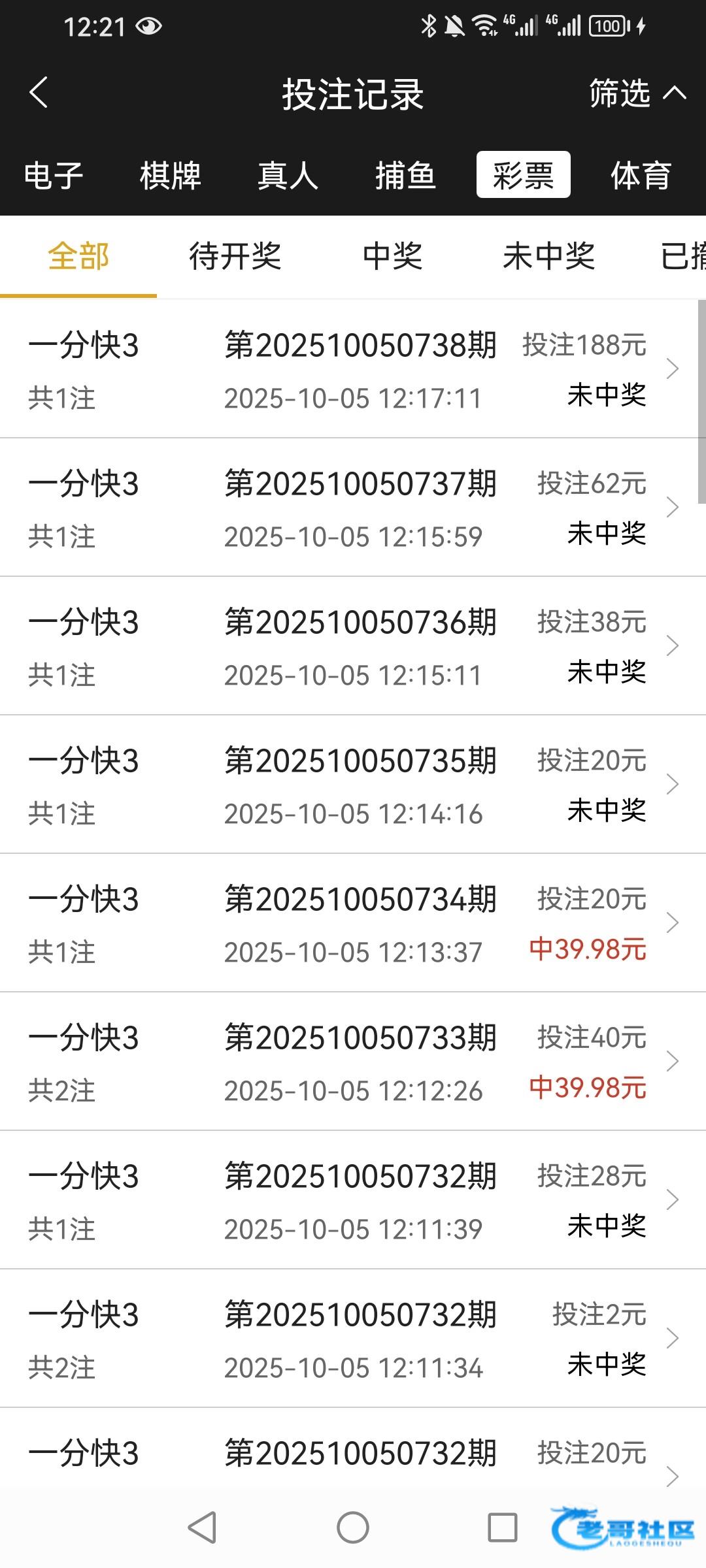Open the 第202510050733期 record with 2 bets
This screenshot has height=1568, width=706.
click(353, 1062)
